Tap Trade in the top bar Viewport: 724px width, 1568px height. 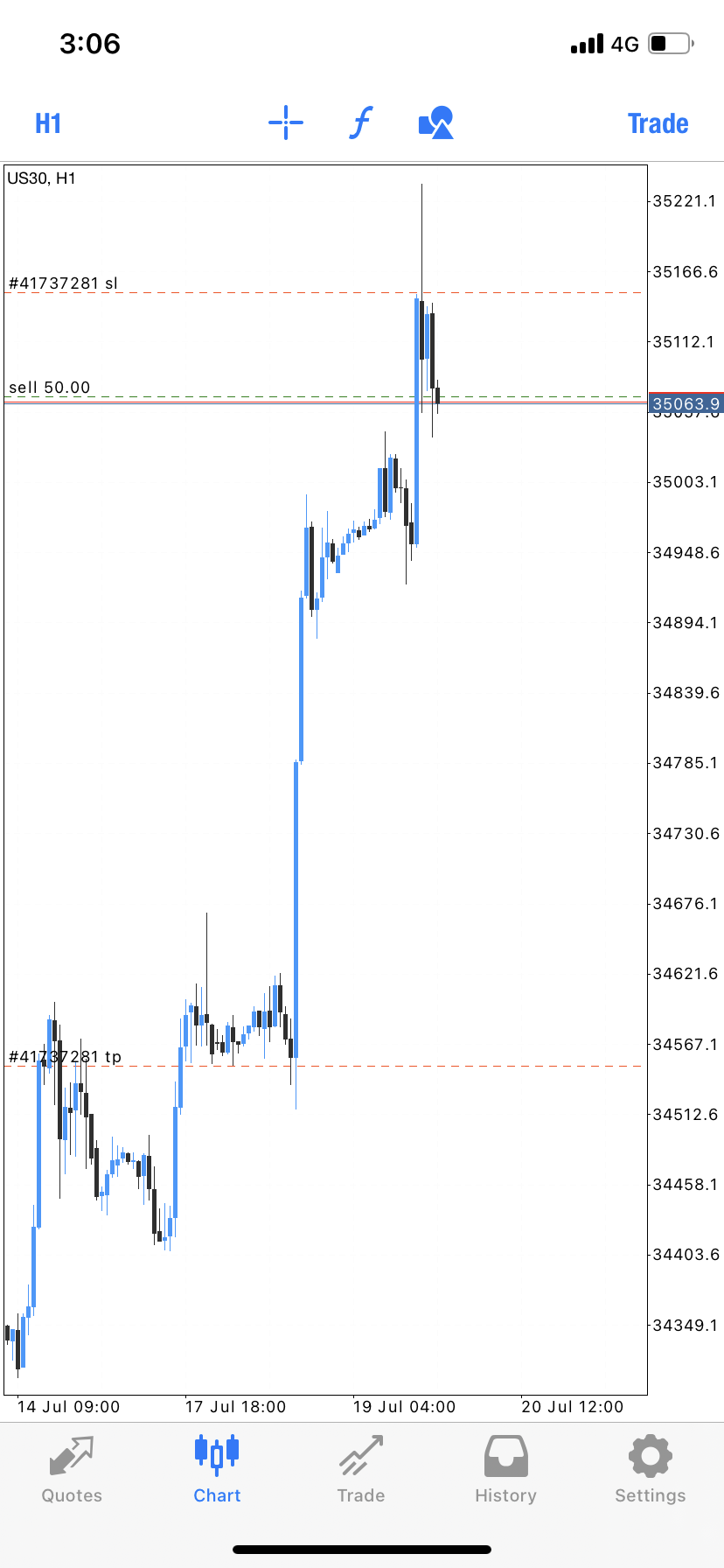(658, 123)
